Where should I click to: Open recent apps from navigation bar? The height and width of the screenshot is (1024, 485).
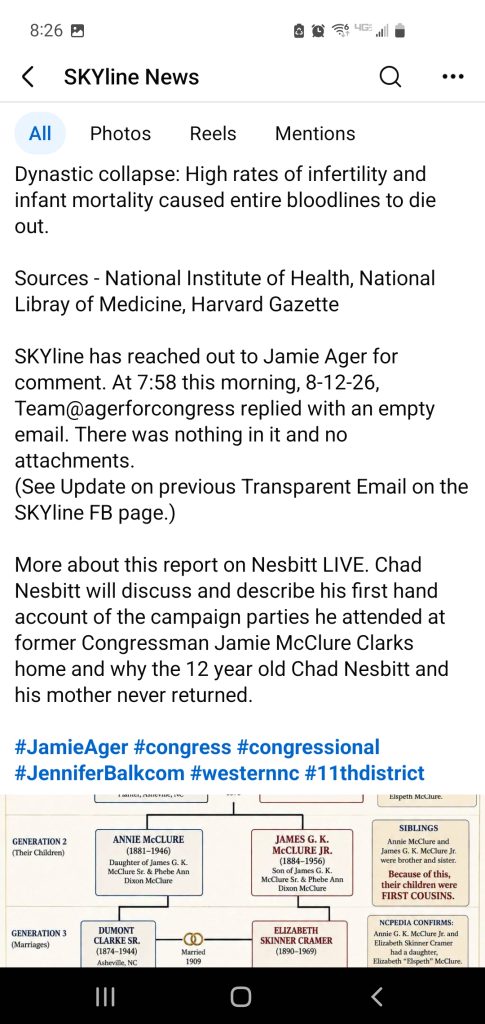(x=105, y=996)
